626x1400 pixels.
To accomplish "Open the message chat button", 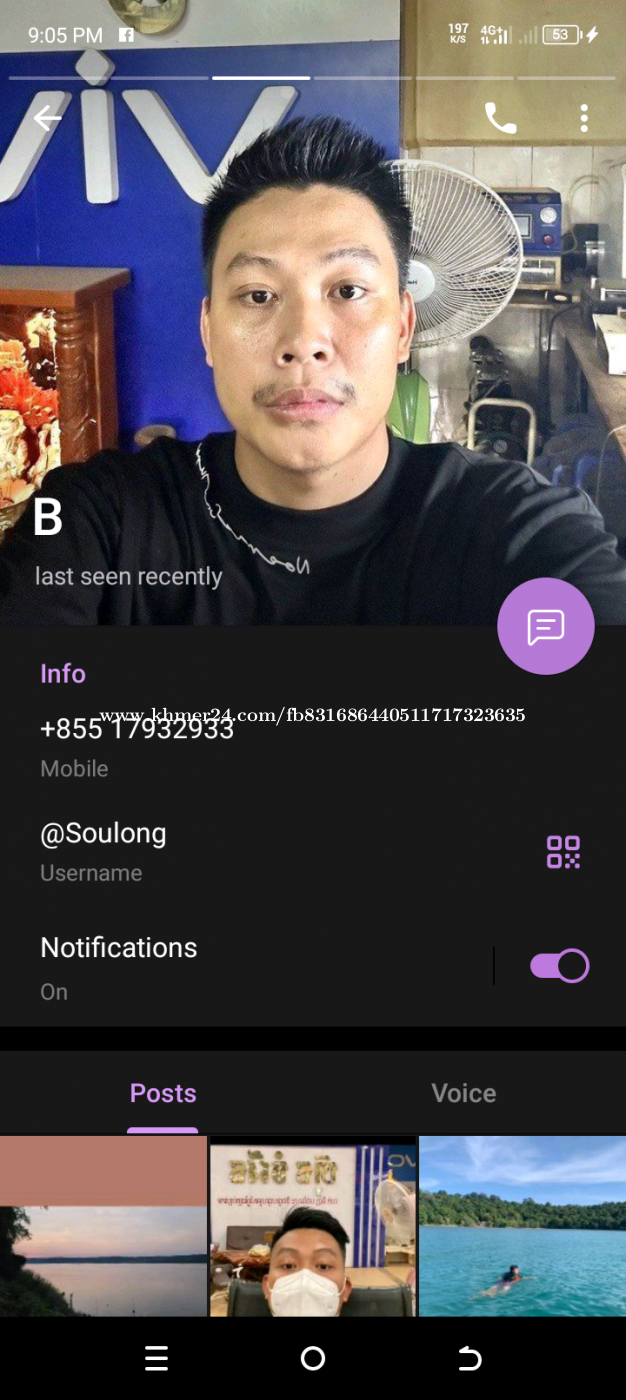I will click(x=546, y=627).
